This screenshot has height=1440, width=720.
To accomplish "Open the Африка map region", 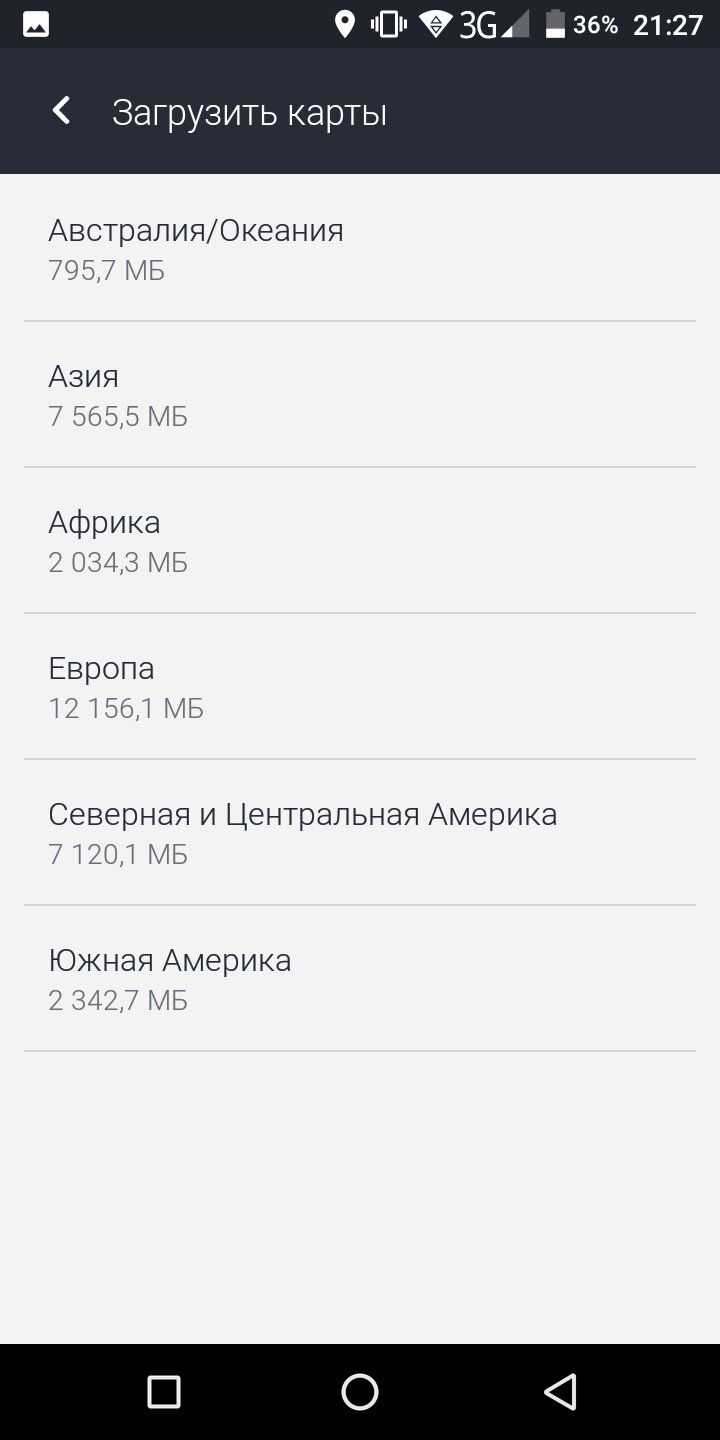I will (x=360, y=541).
